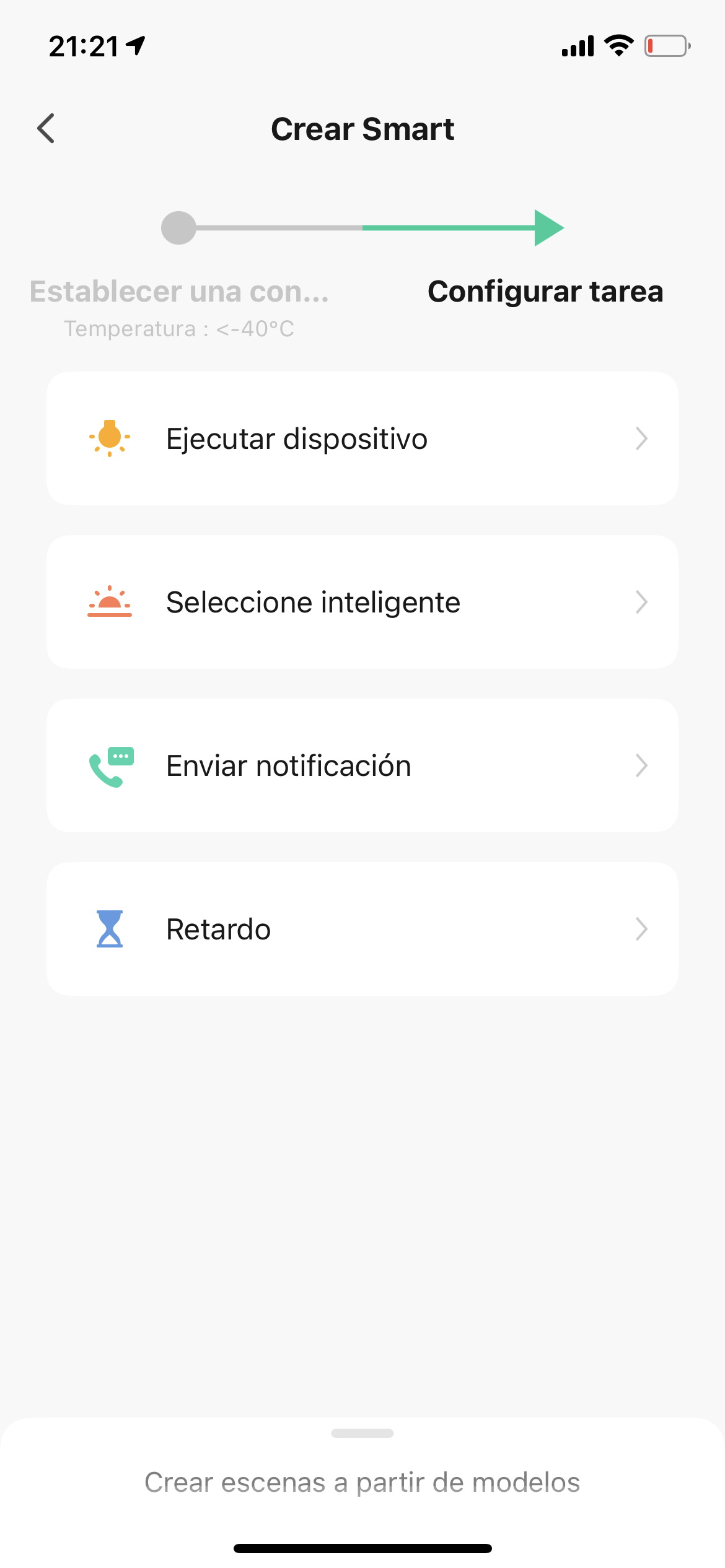Go back from Crear Smart
This screenshot has width=725, height=1568.
pyautogui.click(x=46, y=128)
